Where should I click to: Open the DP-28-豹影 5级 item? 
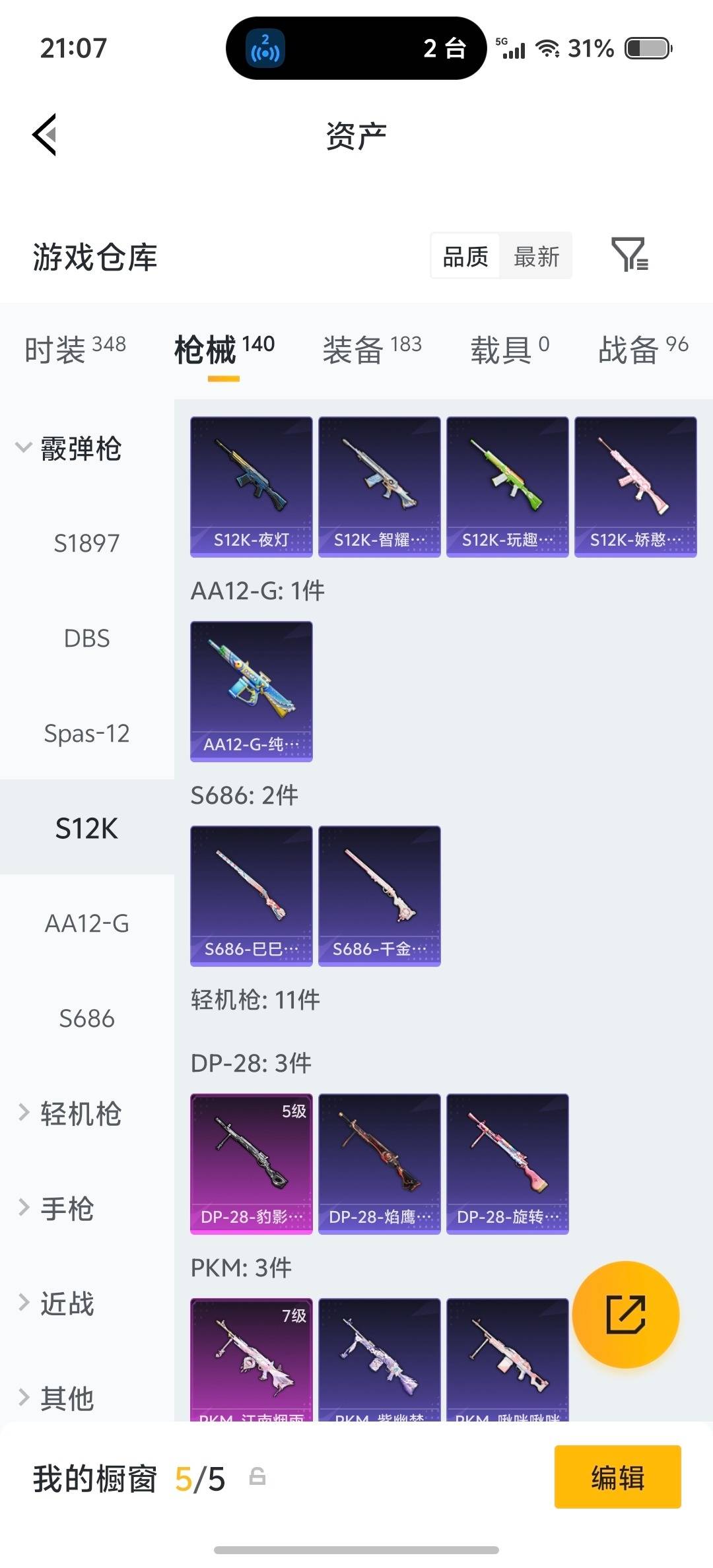252,1163
